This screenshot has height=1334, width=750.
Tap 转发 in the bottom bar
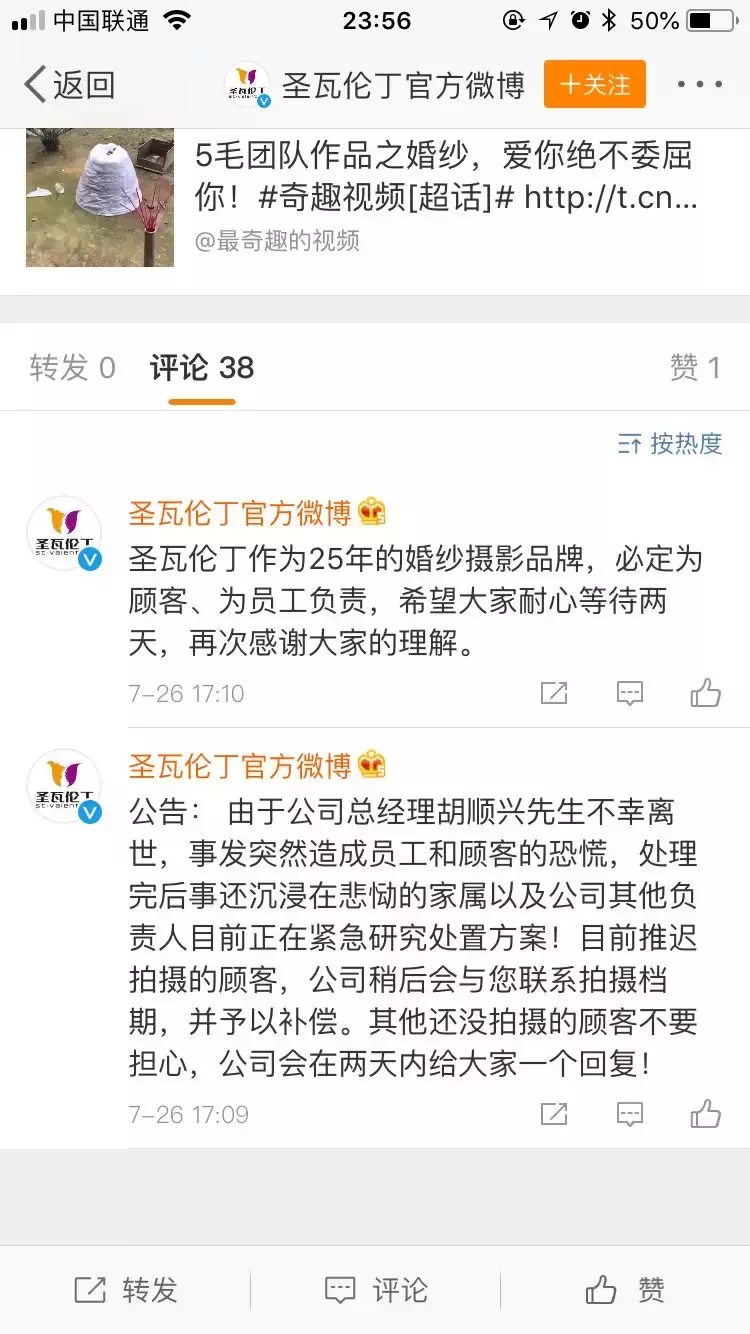pos(125,1290)
